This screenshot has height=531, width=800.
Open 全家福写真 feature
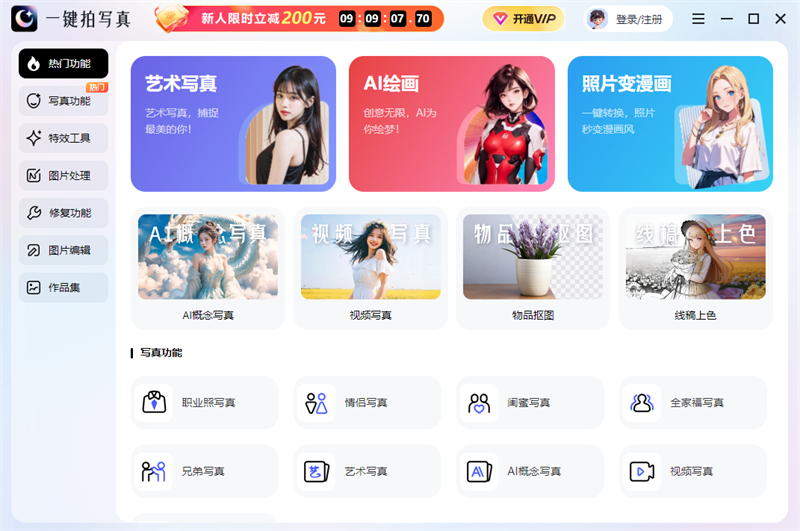(x=693, y=403)
